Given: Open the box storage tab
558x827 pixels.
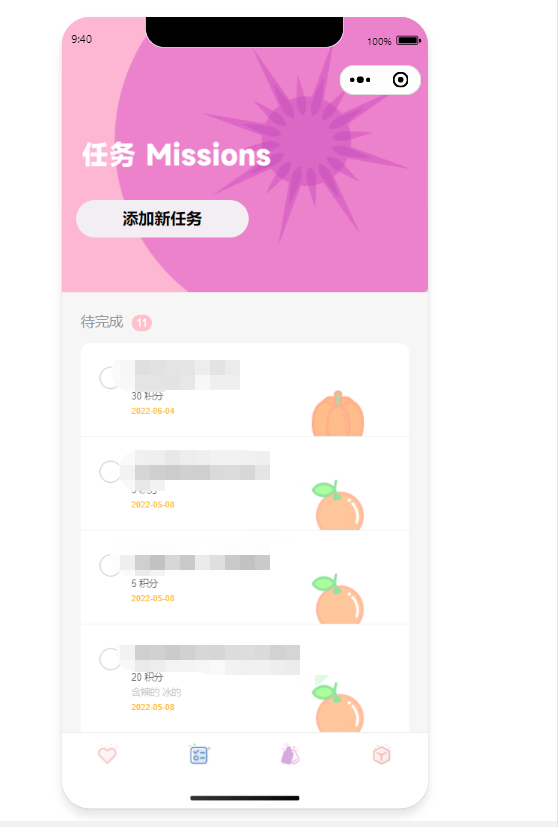Looking at the screenshot, I should [381, 755].
